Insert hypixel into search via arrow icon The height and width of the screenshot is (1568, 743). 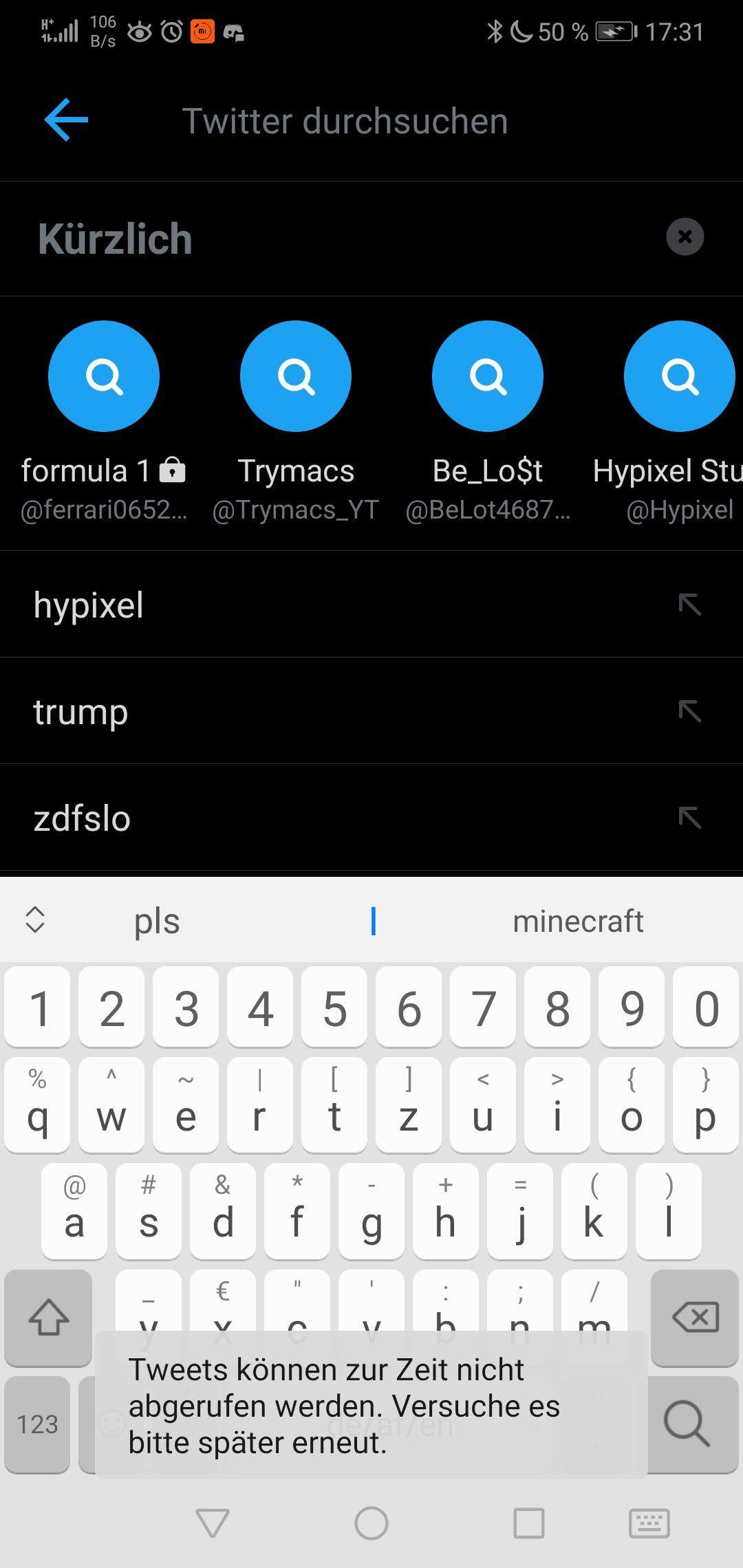click(689, 605)
